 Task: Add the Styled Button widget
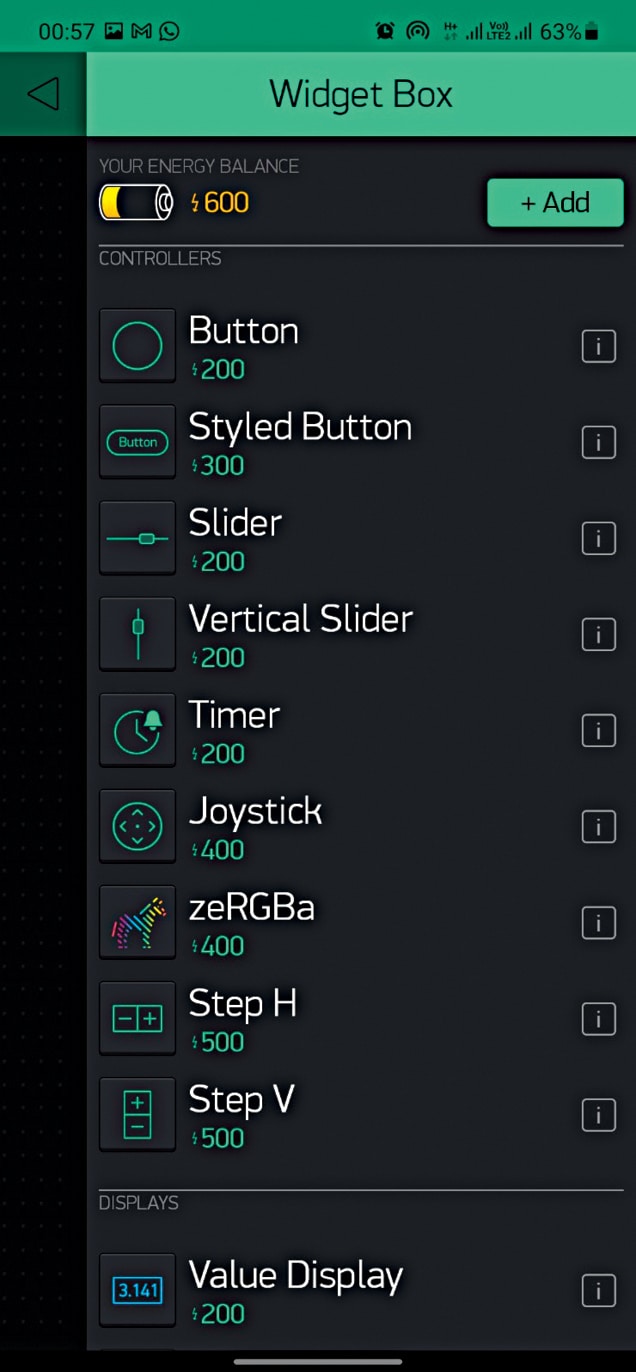299,442
